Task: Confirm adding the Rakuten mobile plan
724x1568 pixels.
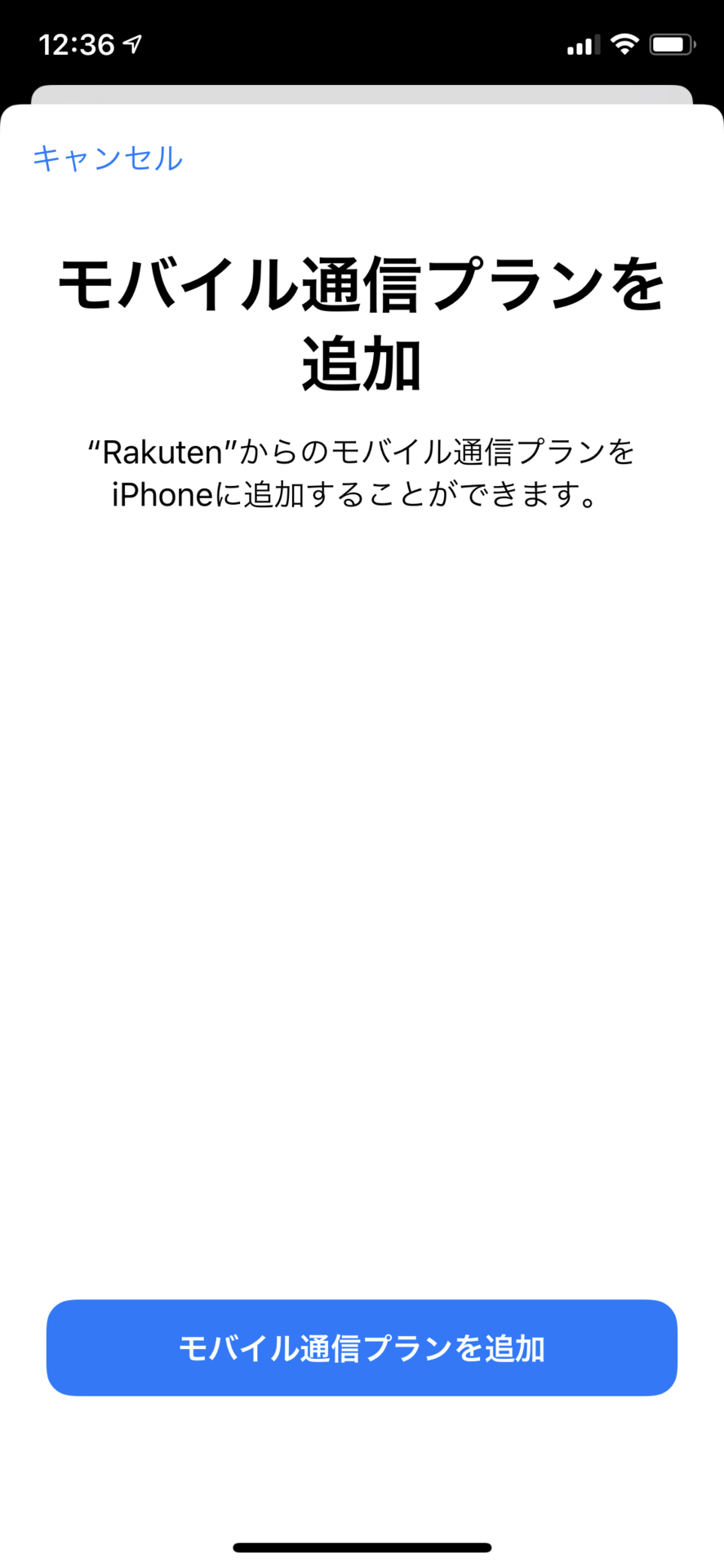Action: 362,1347
